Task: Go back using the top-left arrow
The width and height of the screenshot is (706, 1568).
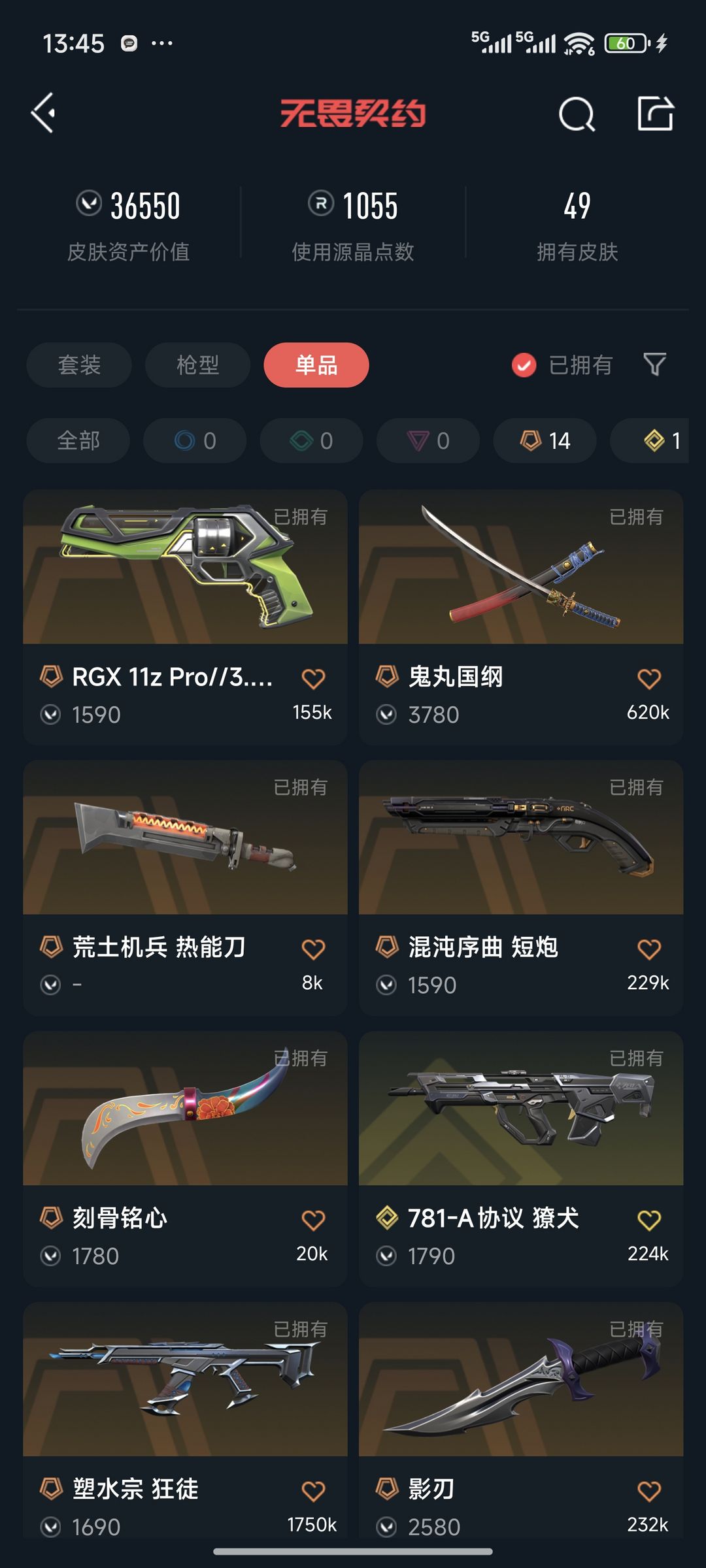Action: click(43, 113)
